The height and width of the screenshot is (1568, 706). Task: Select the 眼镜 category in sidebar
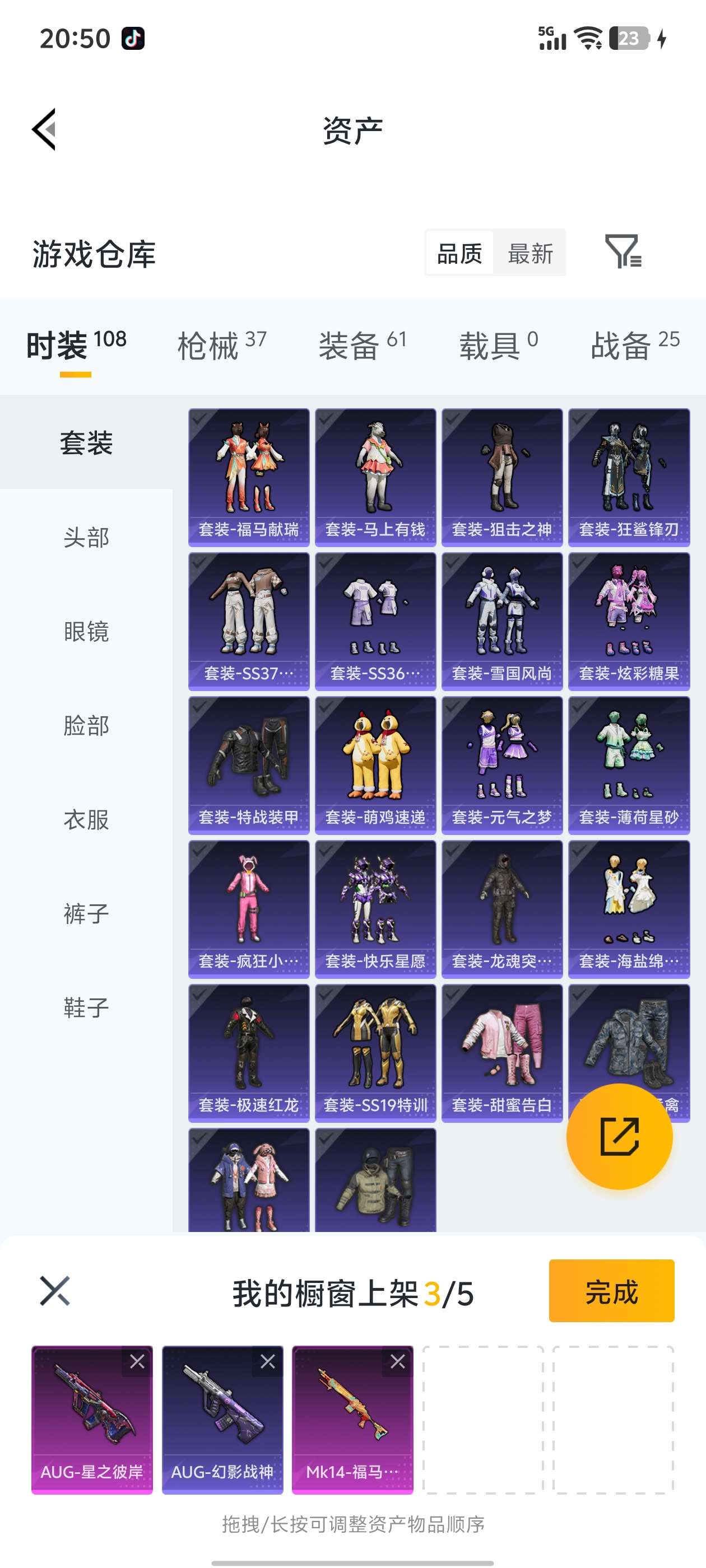pyautogui.click(x=86, y=631)
